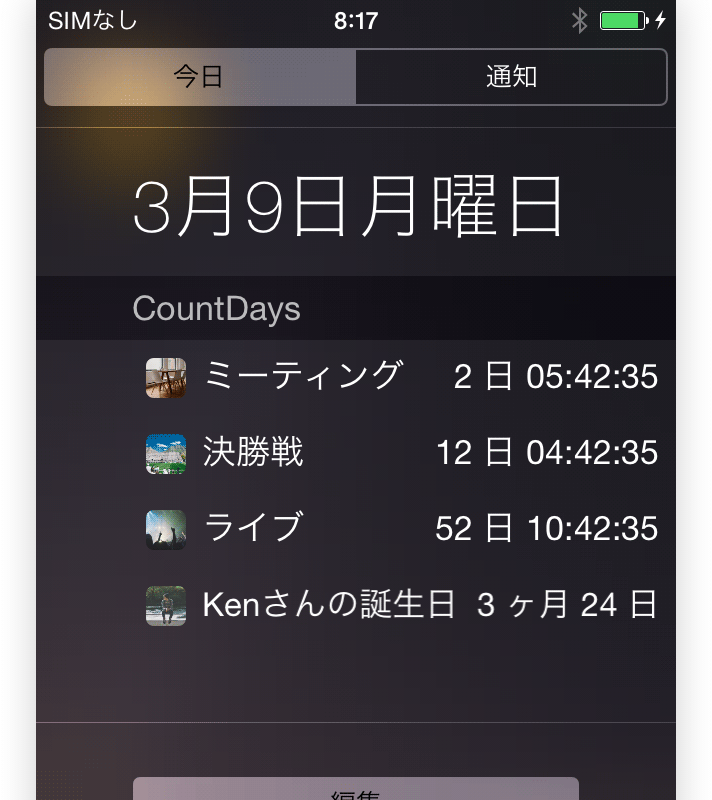Select the 今日 tab
712x800 pixels.
[x=199, y=77]
